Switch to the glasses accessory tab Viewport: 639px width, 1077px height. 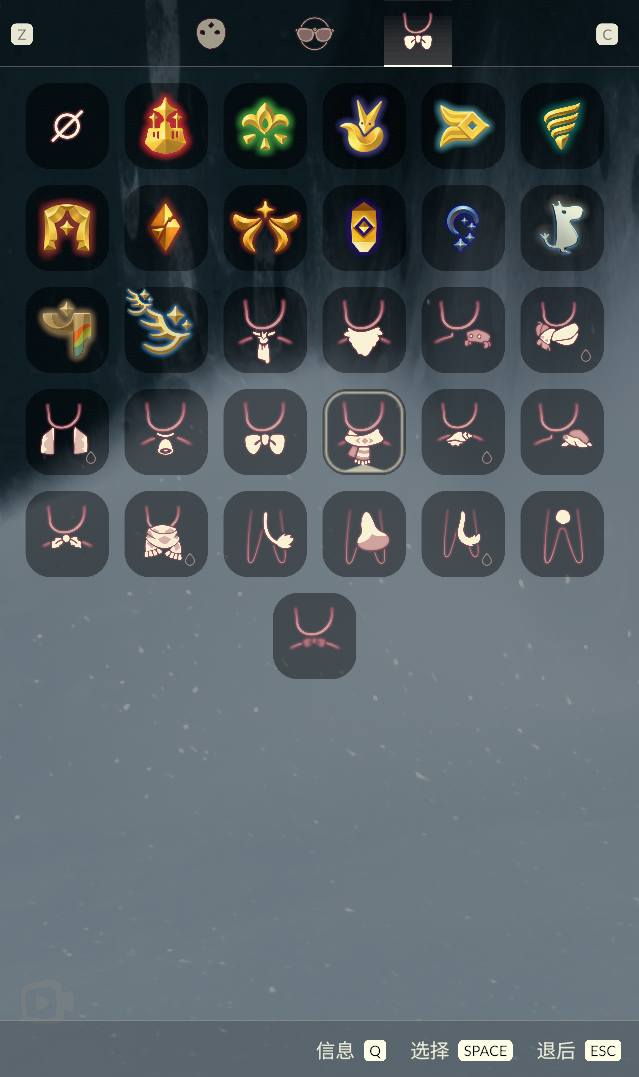[x=314, y=34]
